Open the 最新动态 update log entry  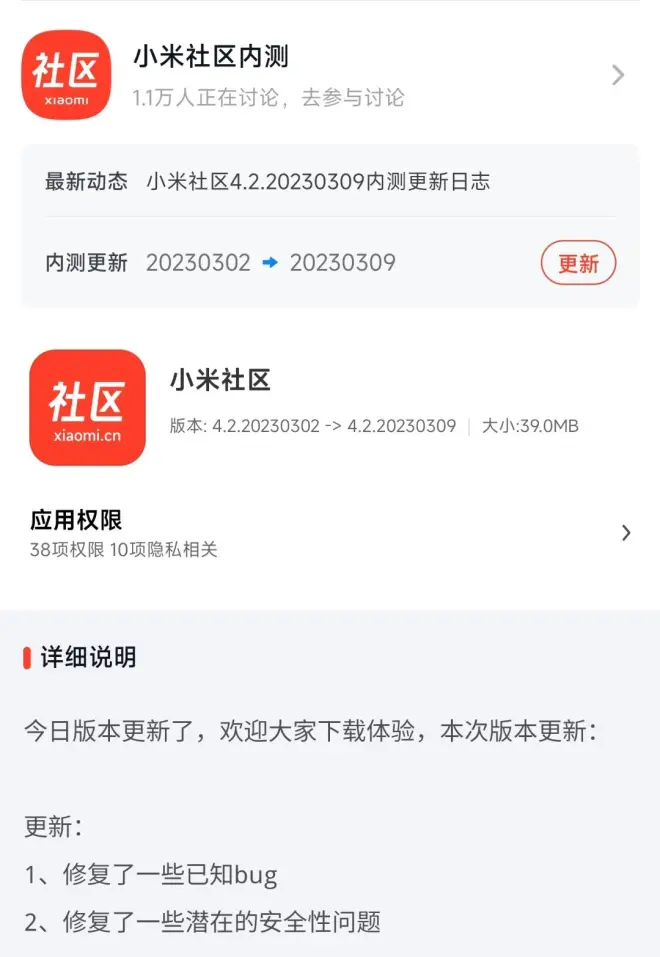pos(318,182)
